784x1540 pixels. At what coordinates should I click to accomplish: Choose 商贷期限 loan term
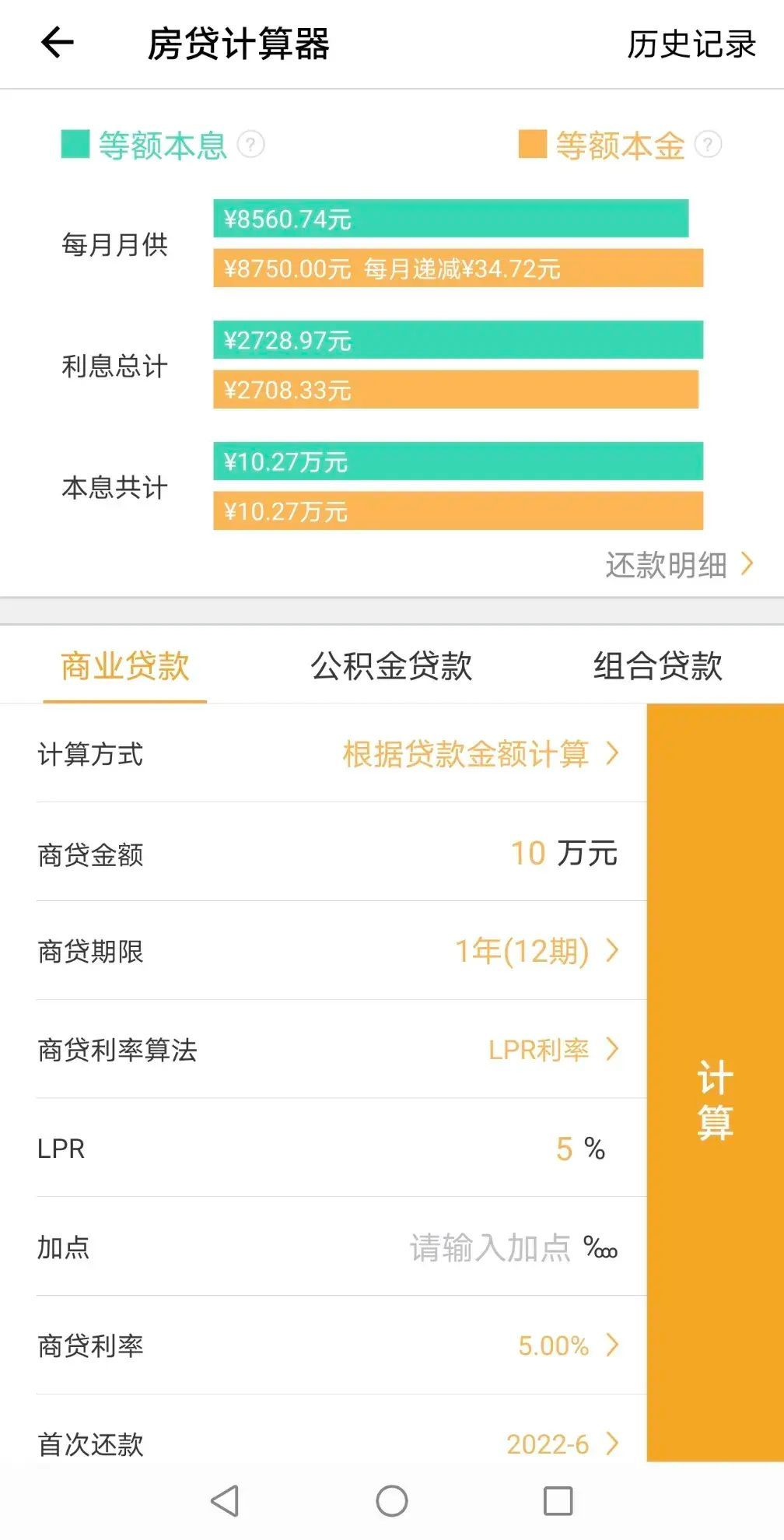pos(535,951)
